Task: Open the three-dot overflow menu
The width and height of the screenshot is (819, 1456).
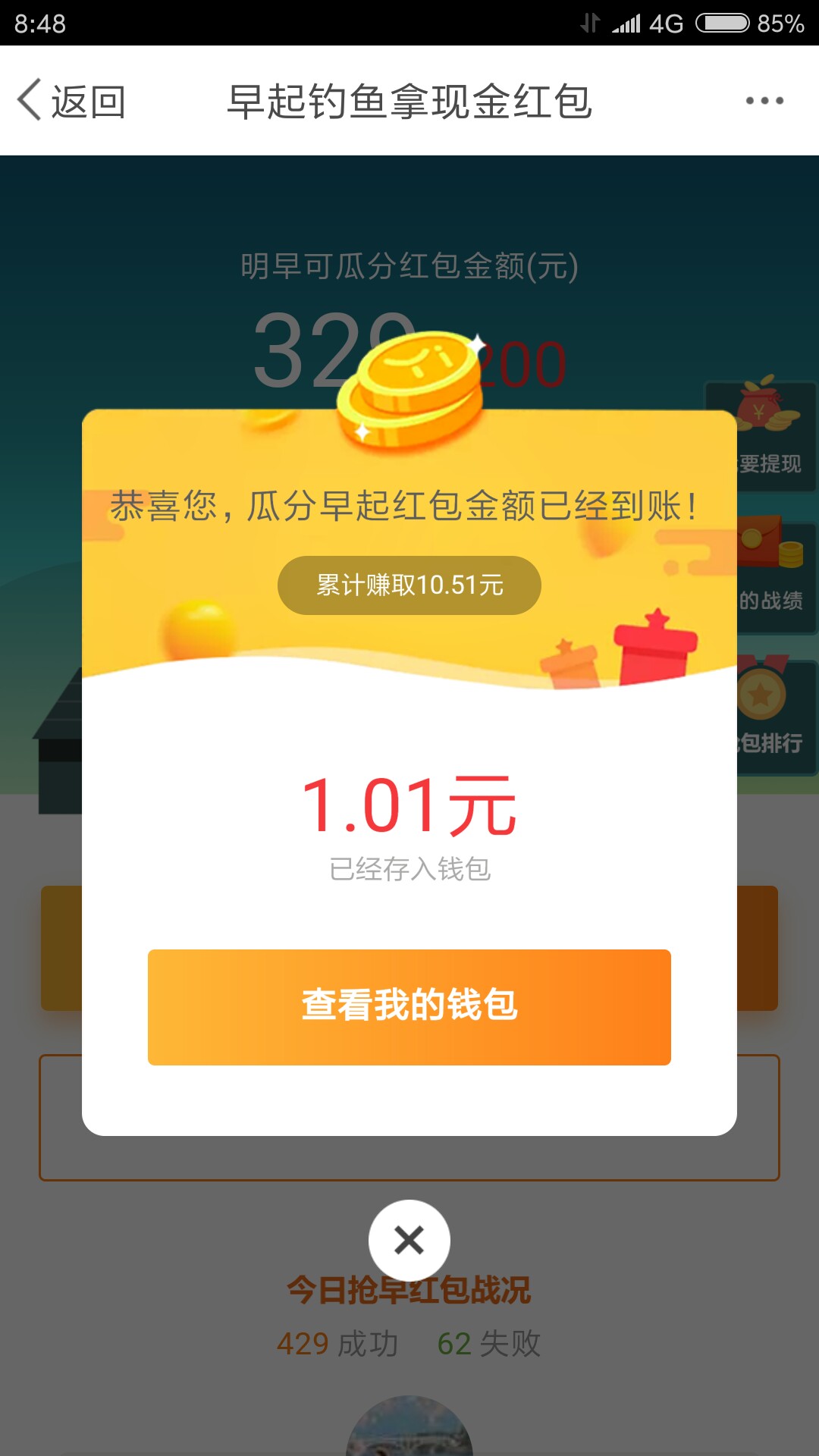Action: click(764, 101)
